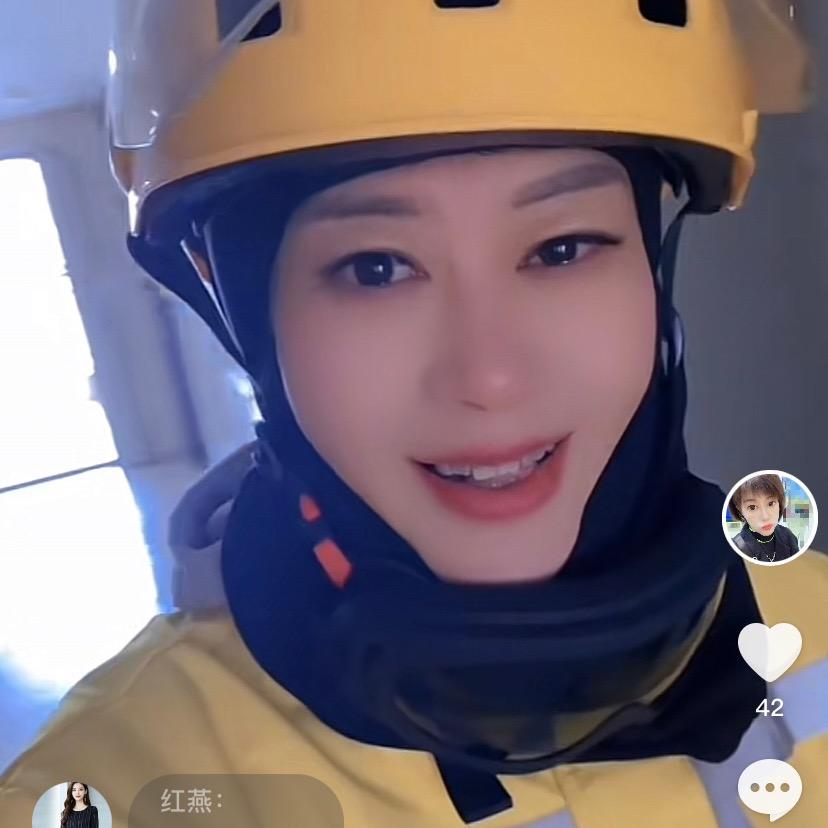The width and height of the screenshot is (828, 828).
Task: Open 红燕's commenter avatar
Action: click(72, 806)
